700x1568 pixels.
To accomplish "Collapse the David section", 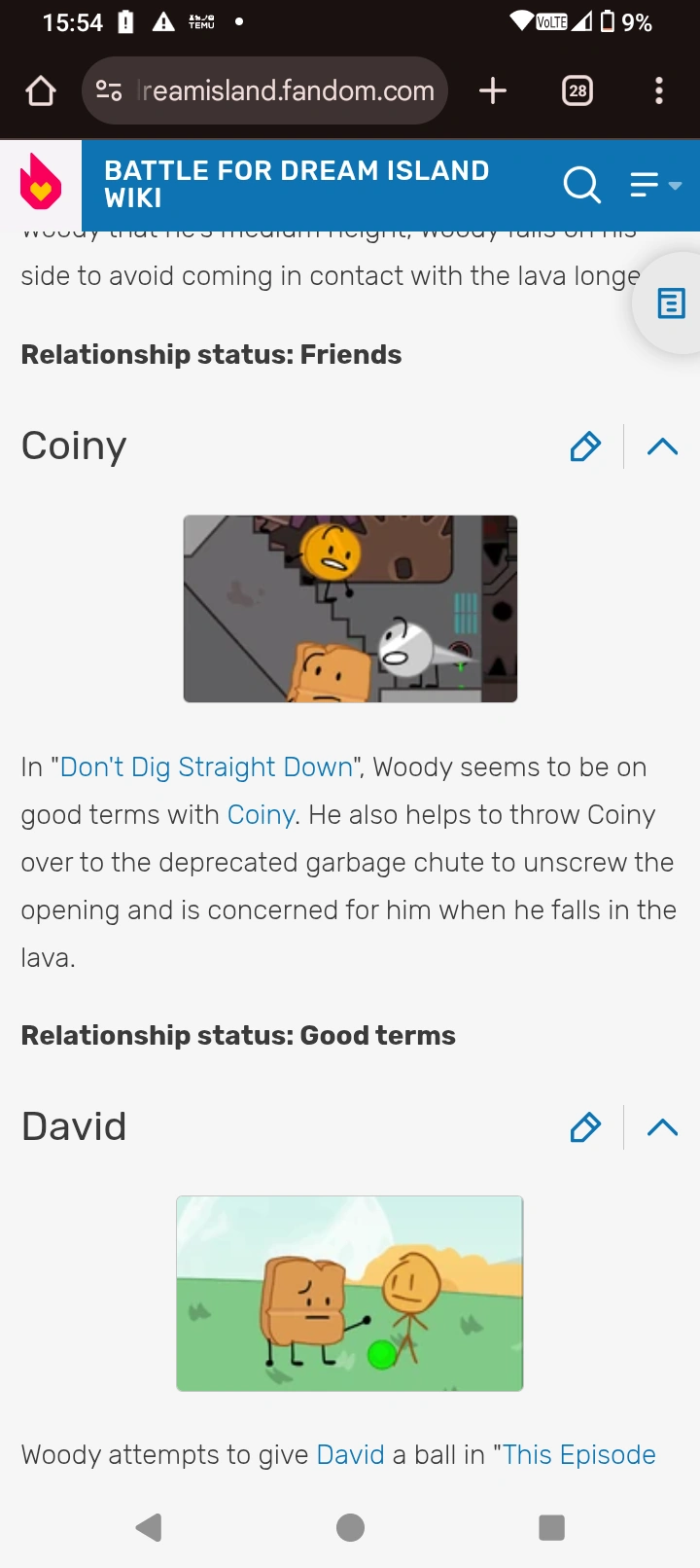I will click(x=662, y=1127).
